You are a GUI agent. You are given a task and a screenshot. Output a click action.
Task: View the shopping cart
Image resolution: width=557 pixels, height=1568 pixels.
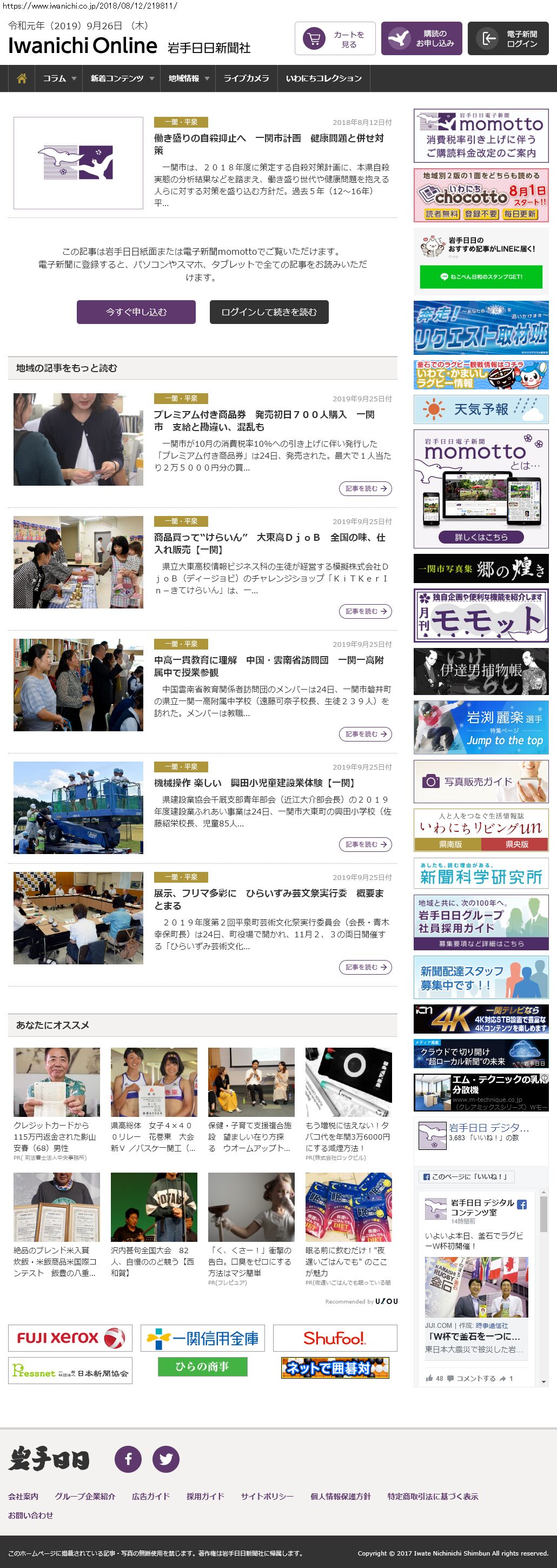(335, 39)
